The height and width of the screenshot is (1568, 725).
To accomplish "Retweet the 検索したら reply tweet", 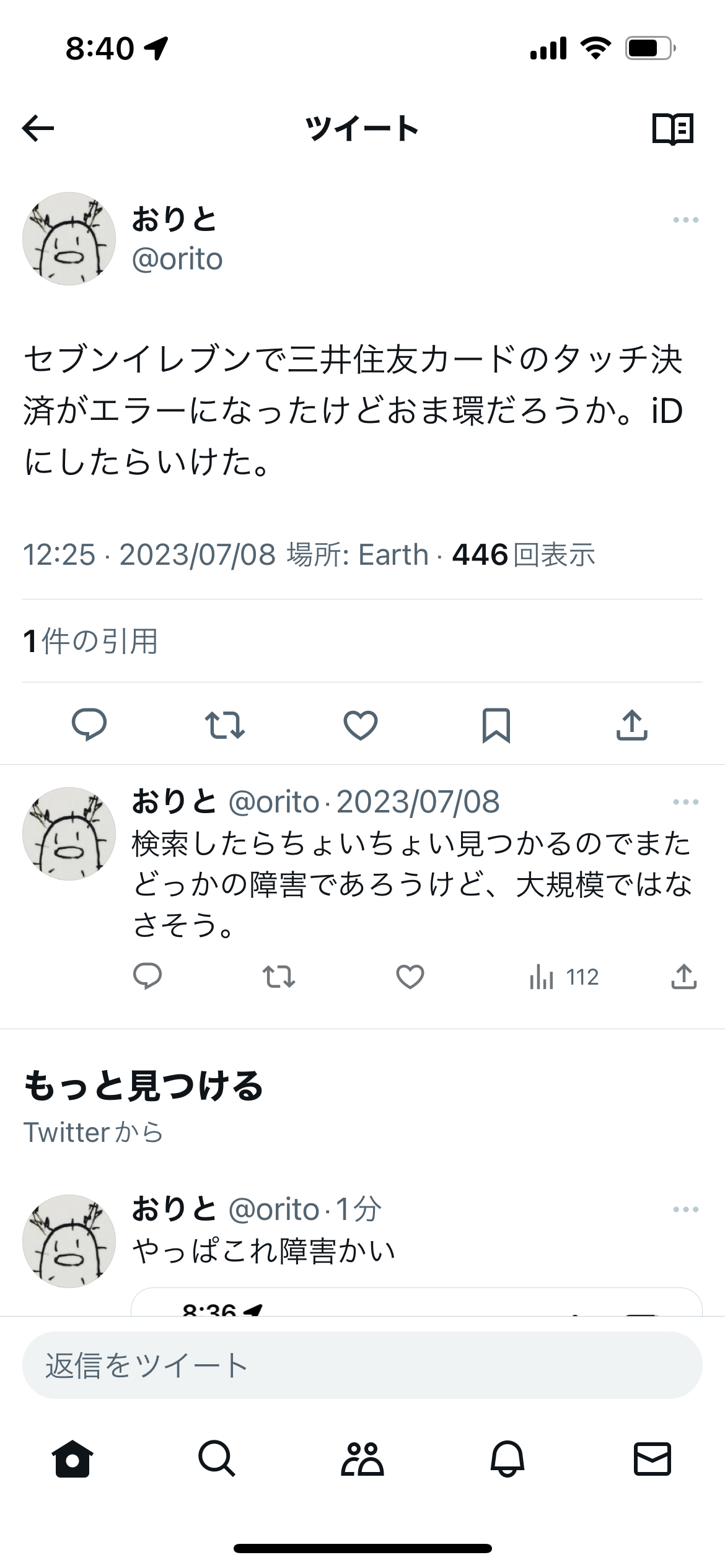I will point(278,977).
